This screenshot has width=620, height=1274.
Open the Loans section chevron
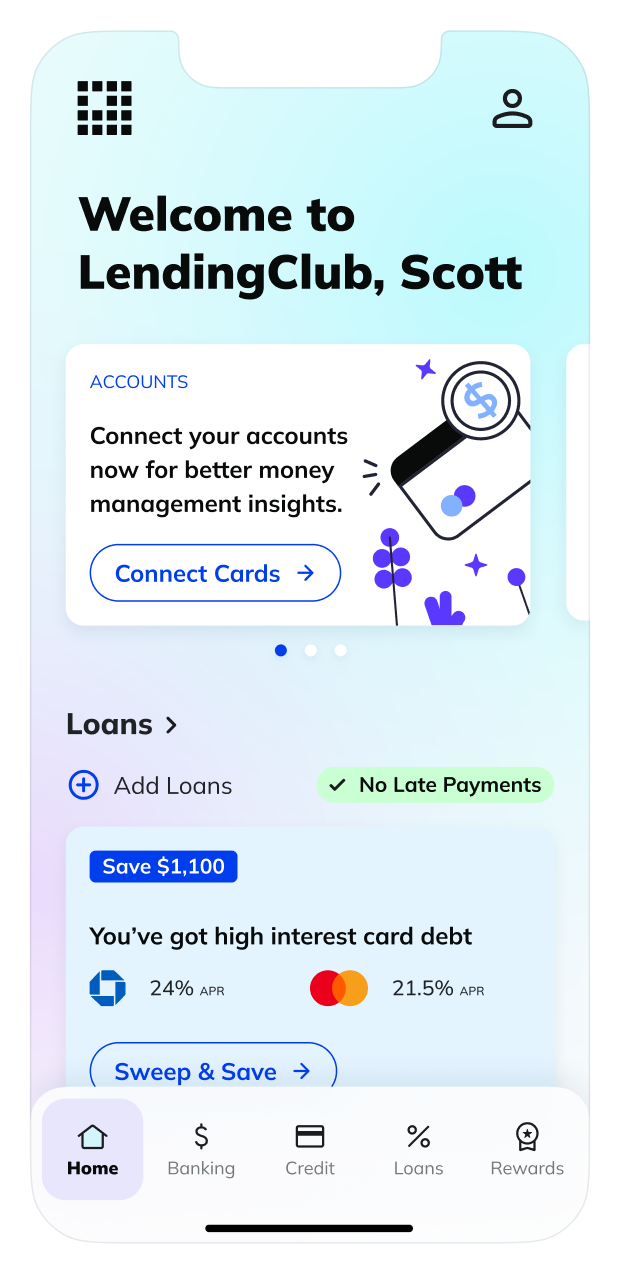[x=171, y=725]
